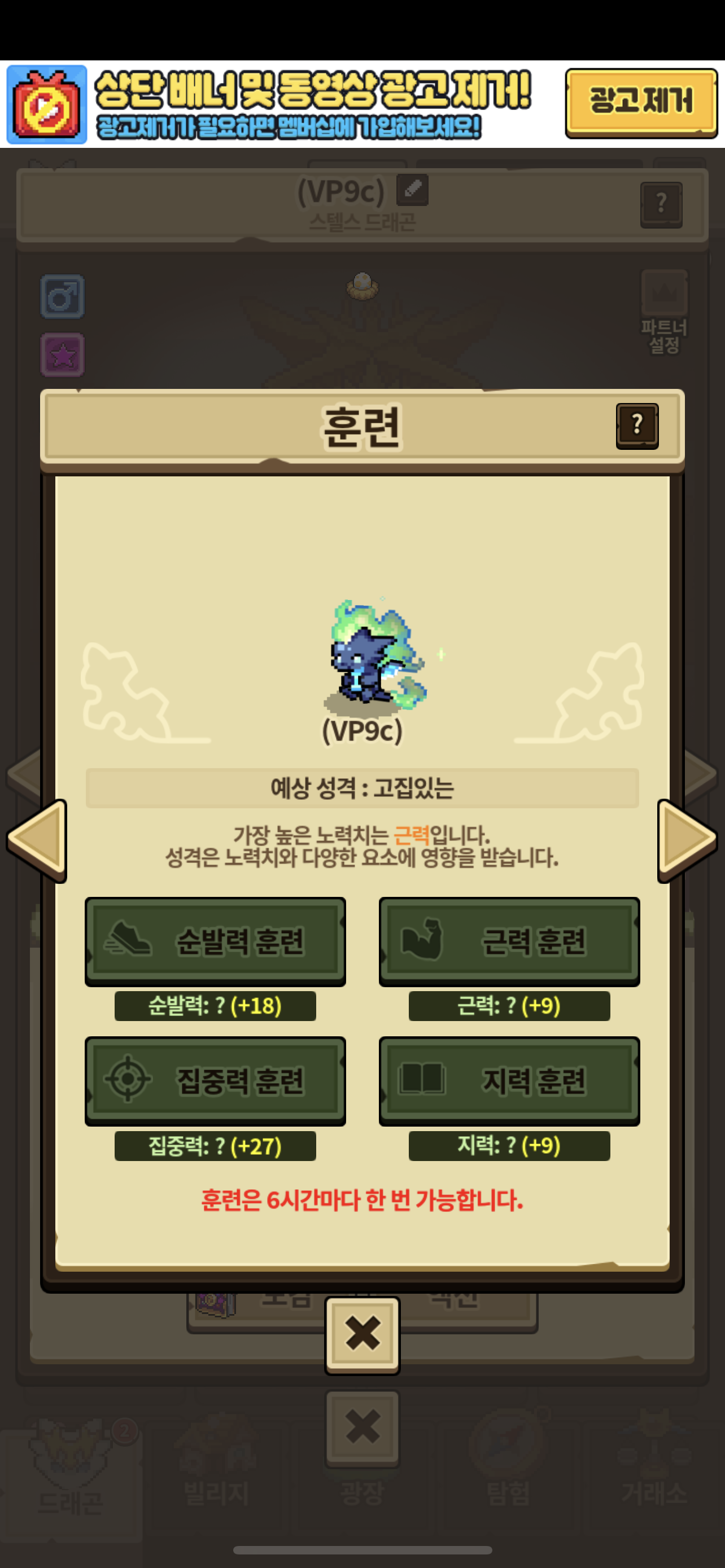Screen dimensions: 725x1568
Task: Start 근력 훈련
Action: [509, 940]
